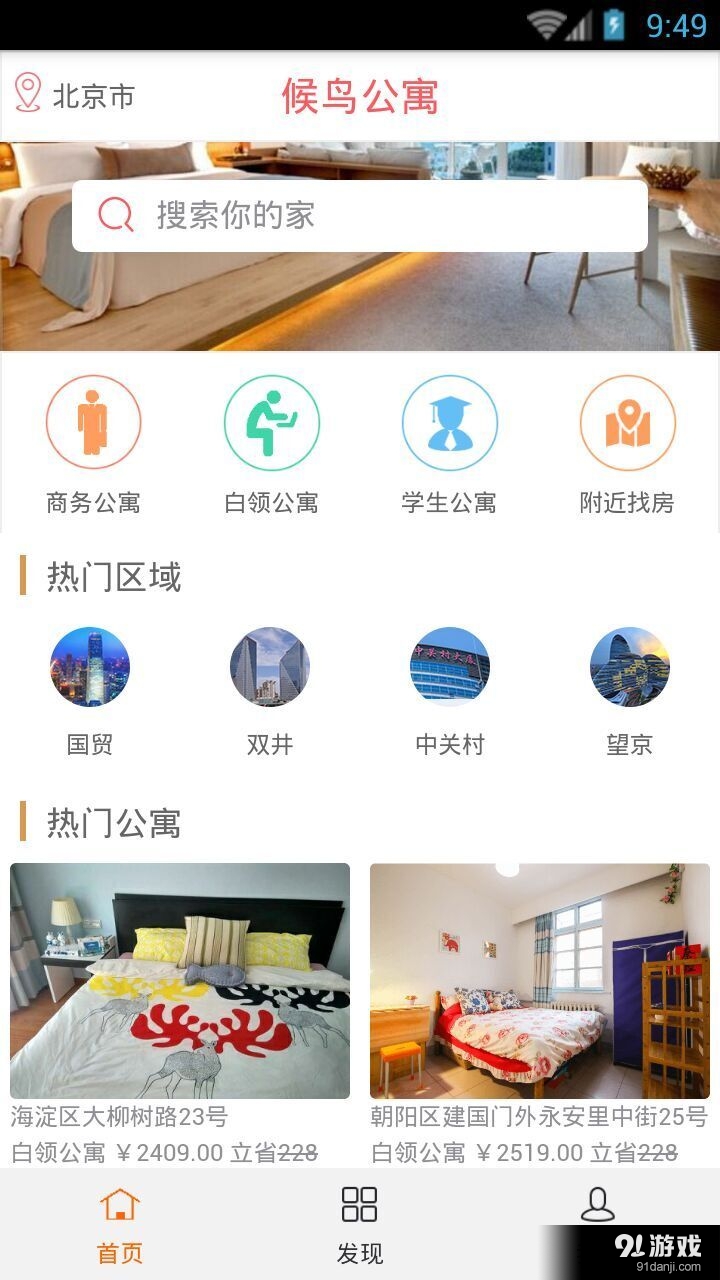Tap the magnifier icon in the search bar

pos(115,214)
